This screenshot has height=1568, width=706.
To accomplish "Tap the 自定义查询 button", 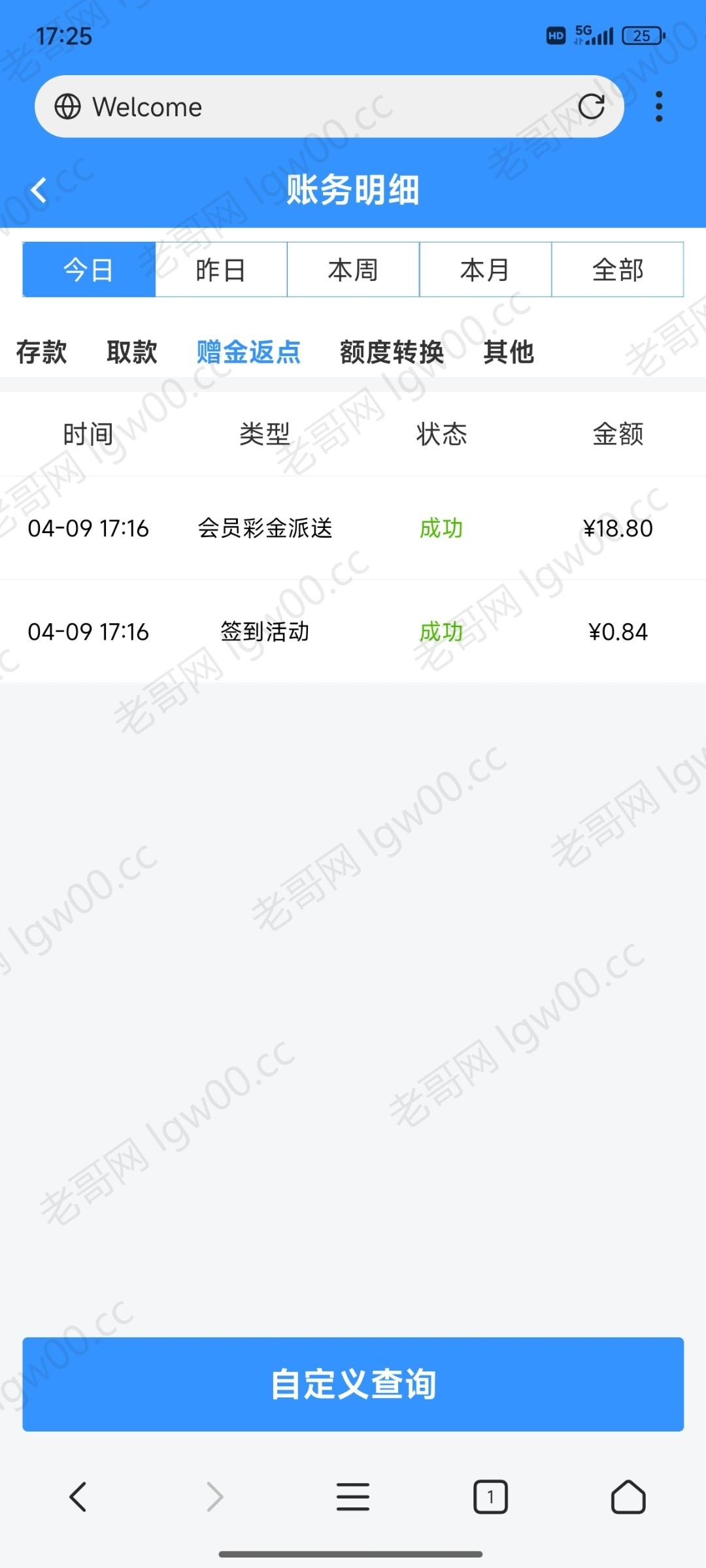I will pyautogui.click(x=353, y=1384).
